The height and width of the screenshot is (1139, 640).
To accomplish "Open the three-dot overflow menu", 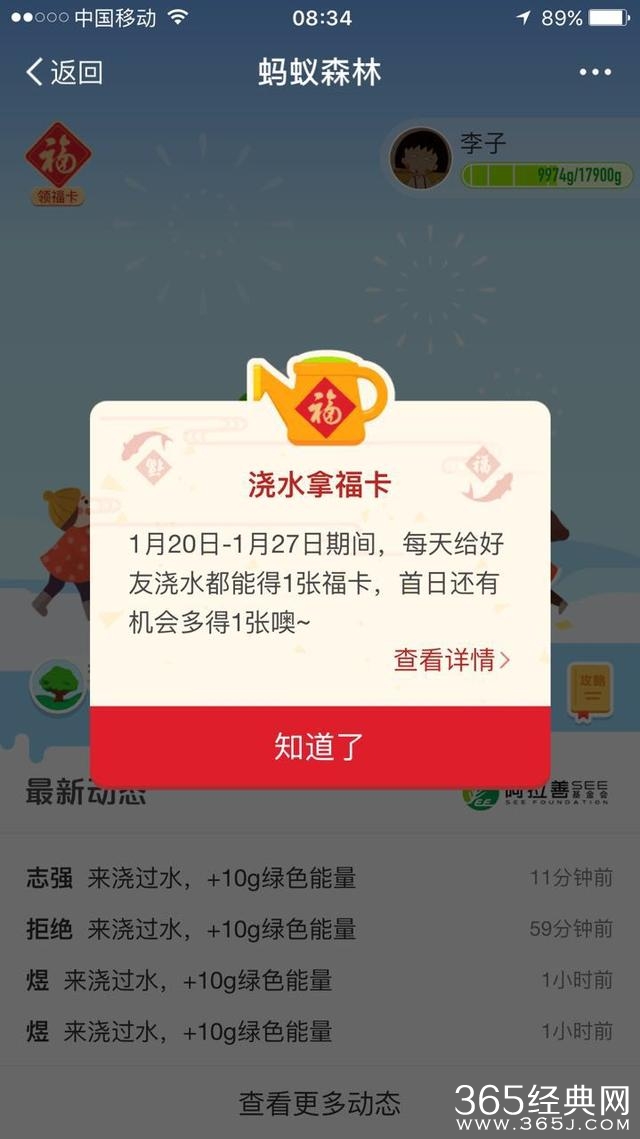I will pyautogui.click(x=594, y=72).
